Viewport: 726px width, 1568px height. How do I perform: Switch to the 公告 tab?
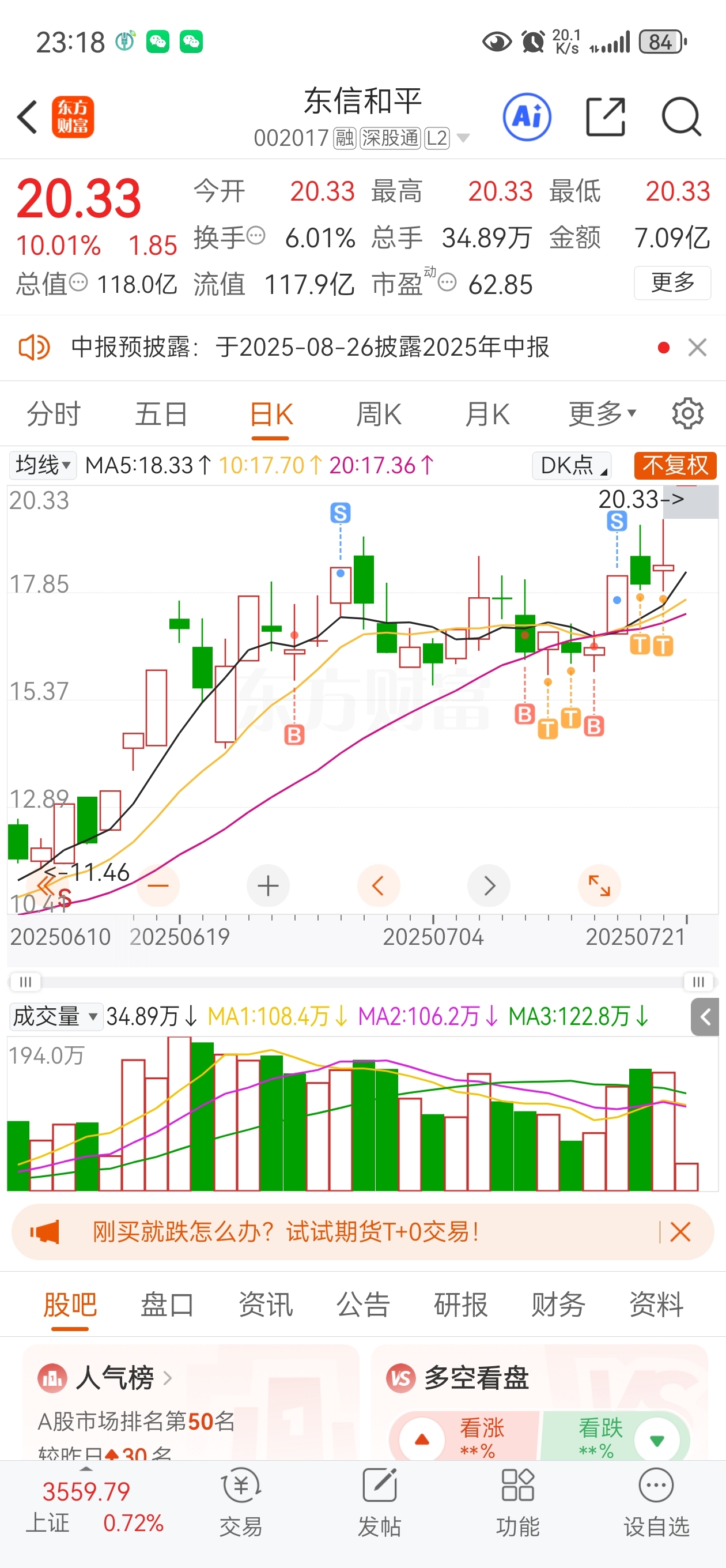[x=364, y=1305]
